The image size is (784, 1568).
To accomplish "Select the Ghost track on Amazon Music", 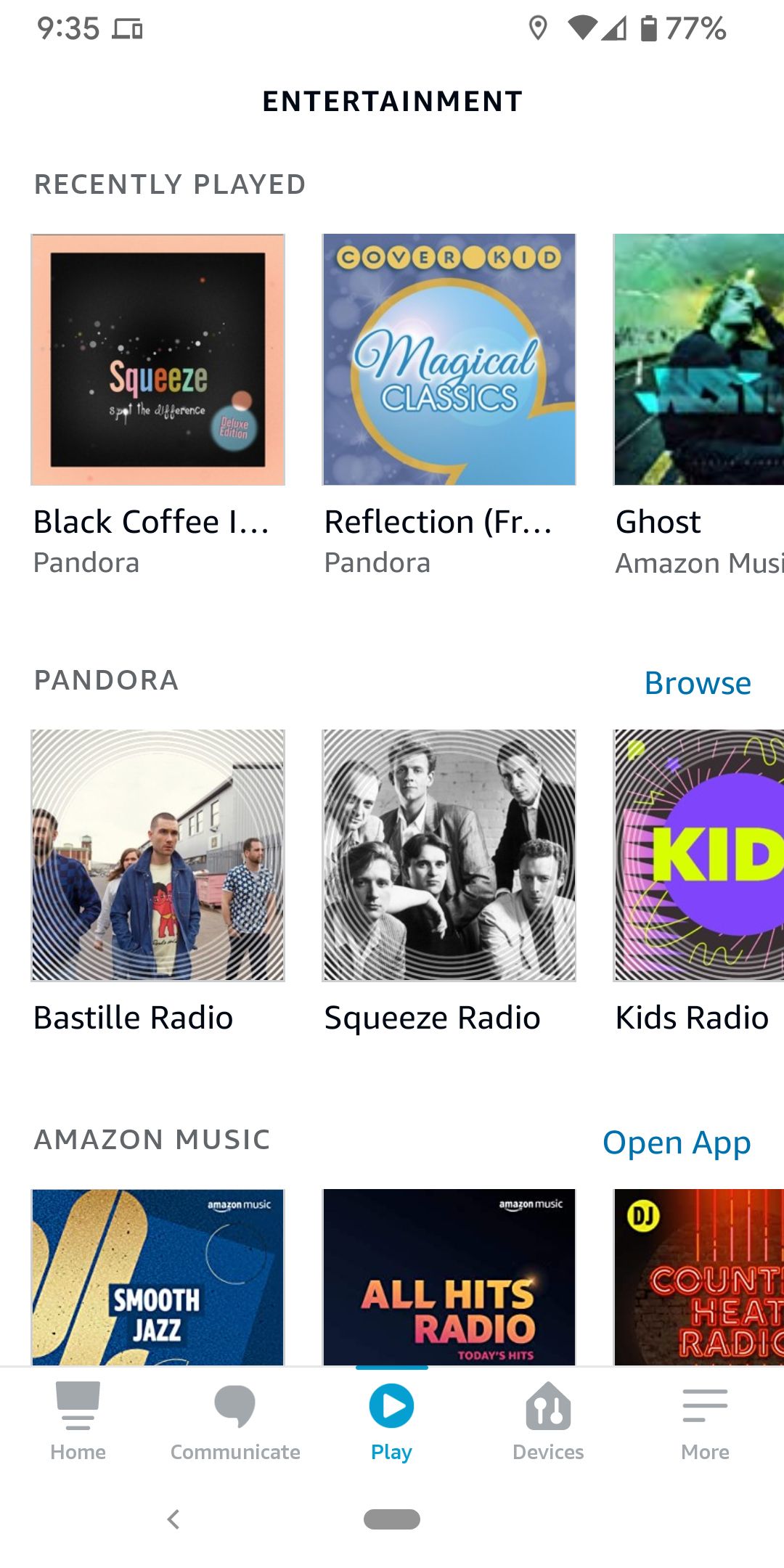I will point(697,358).
